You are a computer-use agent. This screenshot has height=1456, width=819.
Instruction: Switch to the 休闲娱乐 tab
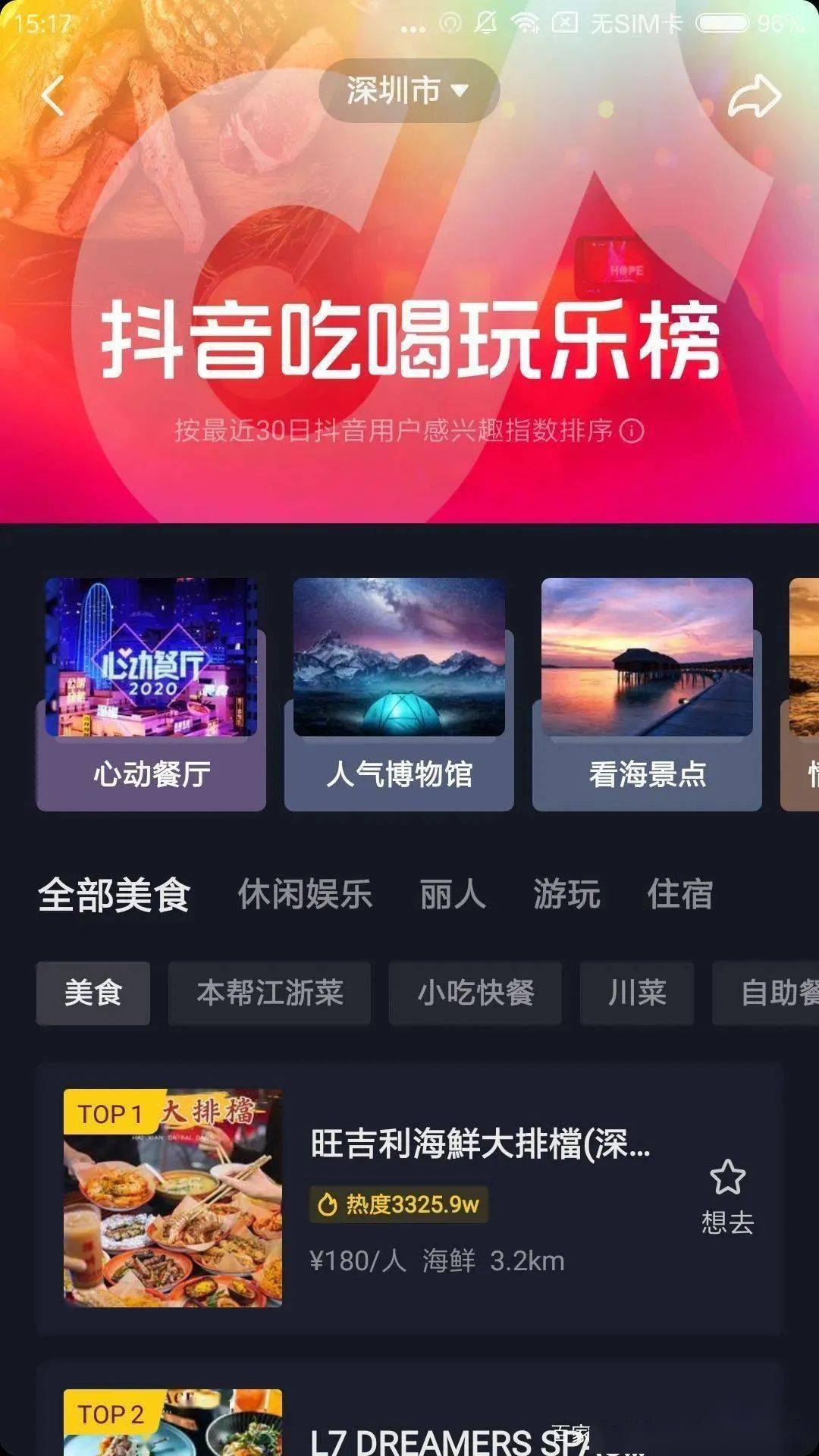(x=305, y=895)
